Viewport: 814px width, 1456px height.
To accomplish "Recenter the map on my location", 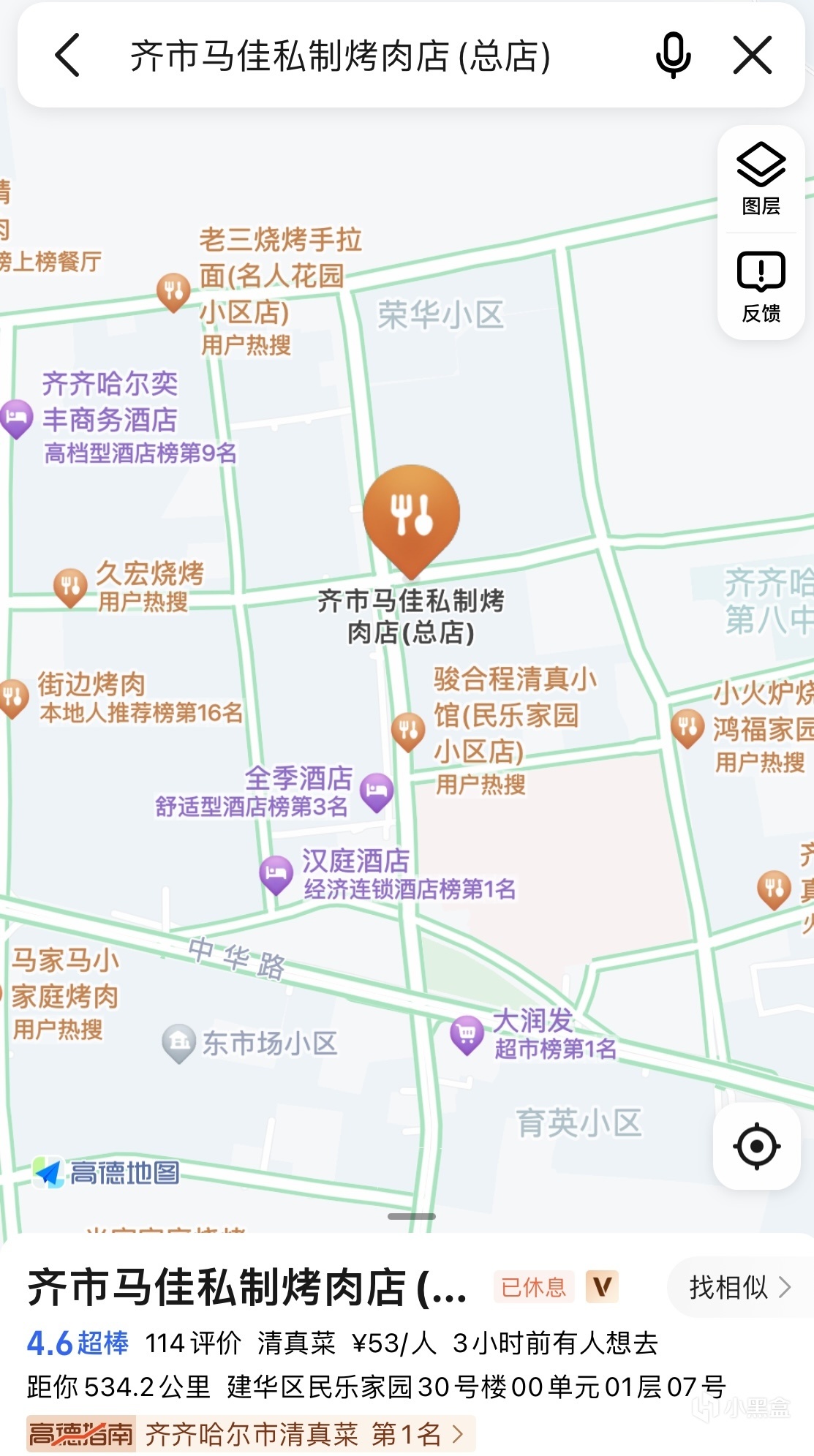I will (756, 1146).
